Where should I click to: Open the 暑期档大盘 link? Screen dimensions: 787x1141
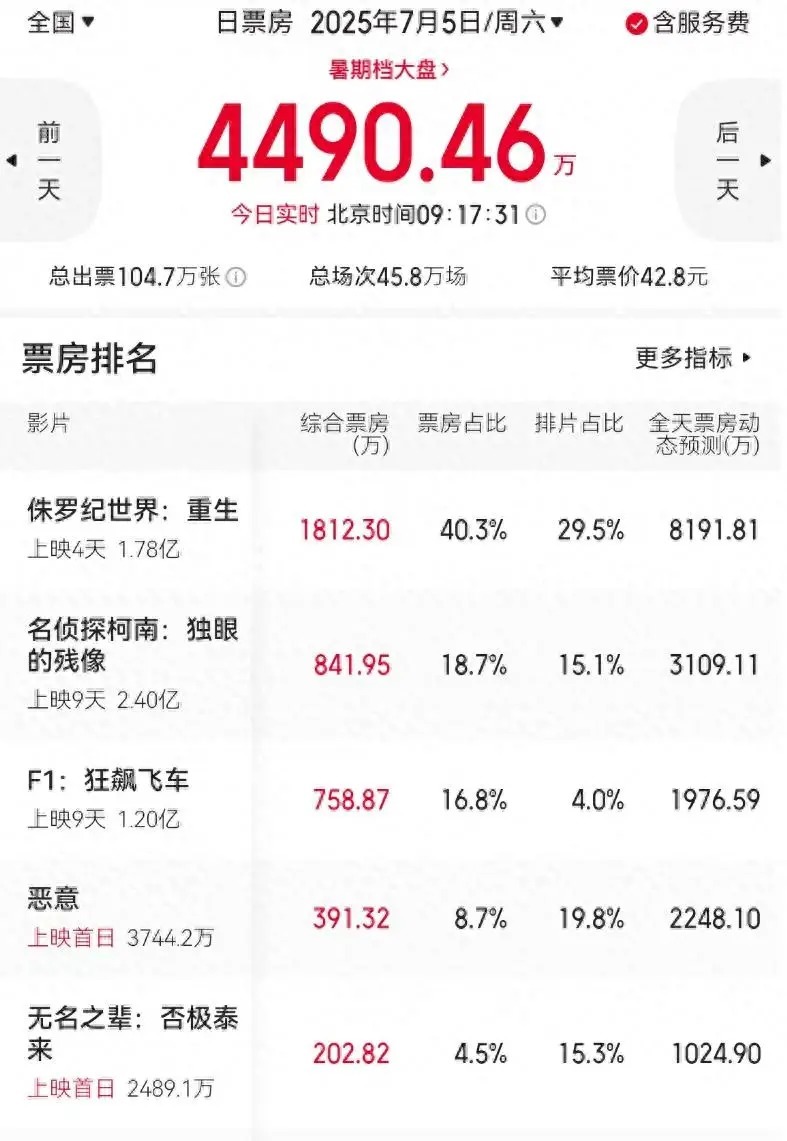click(x=389, y=69)
